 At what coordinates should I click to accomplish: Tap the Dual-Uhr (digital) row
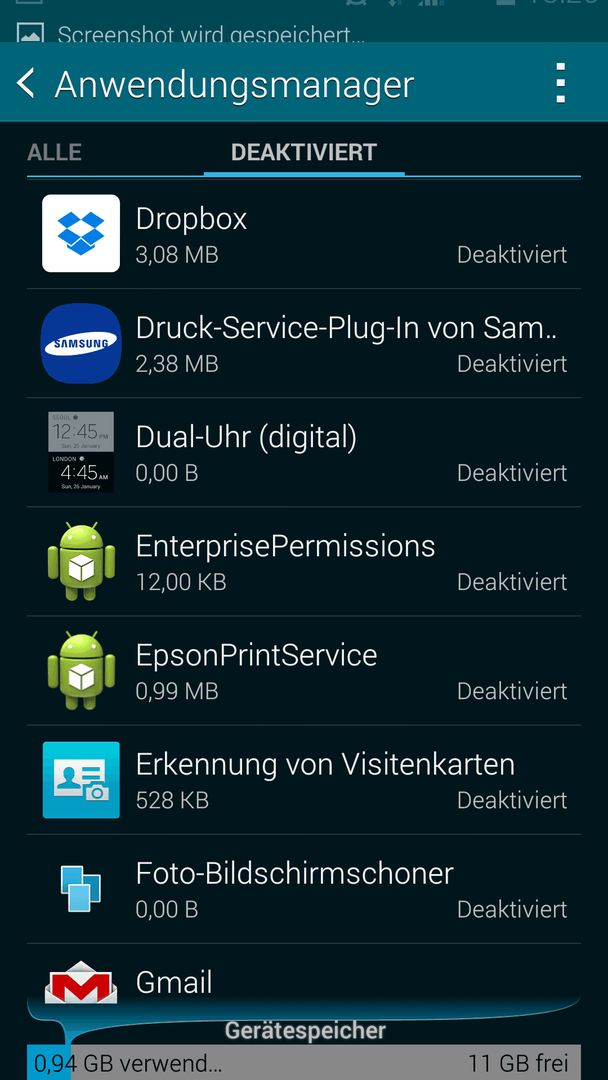304,453
